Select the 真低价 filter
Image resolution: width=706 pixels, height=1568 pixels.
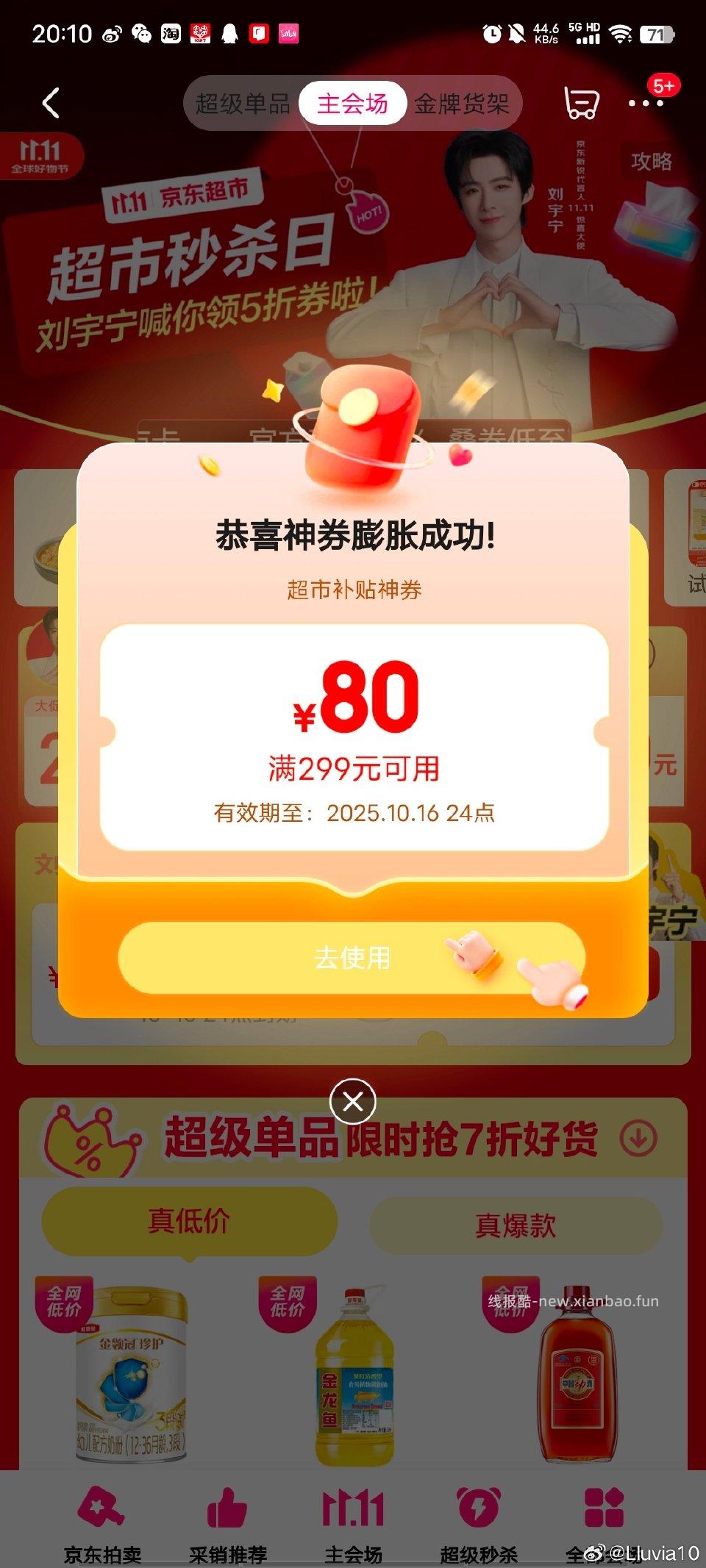(189, 1221)
